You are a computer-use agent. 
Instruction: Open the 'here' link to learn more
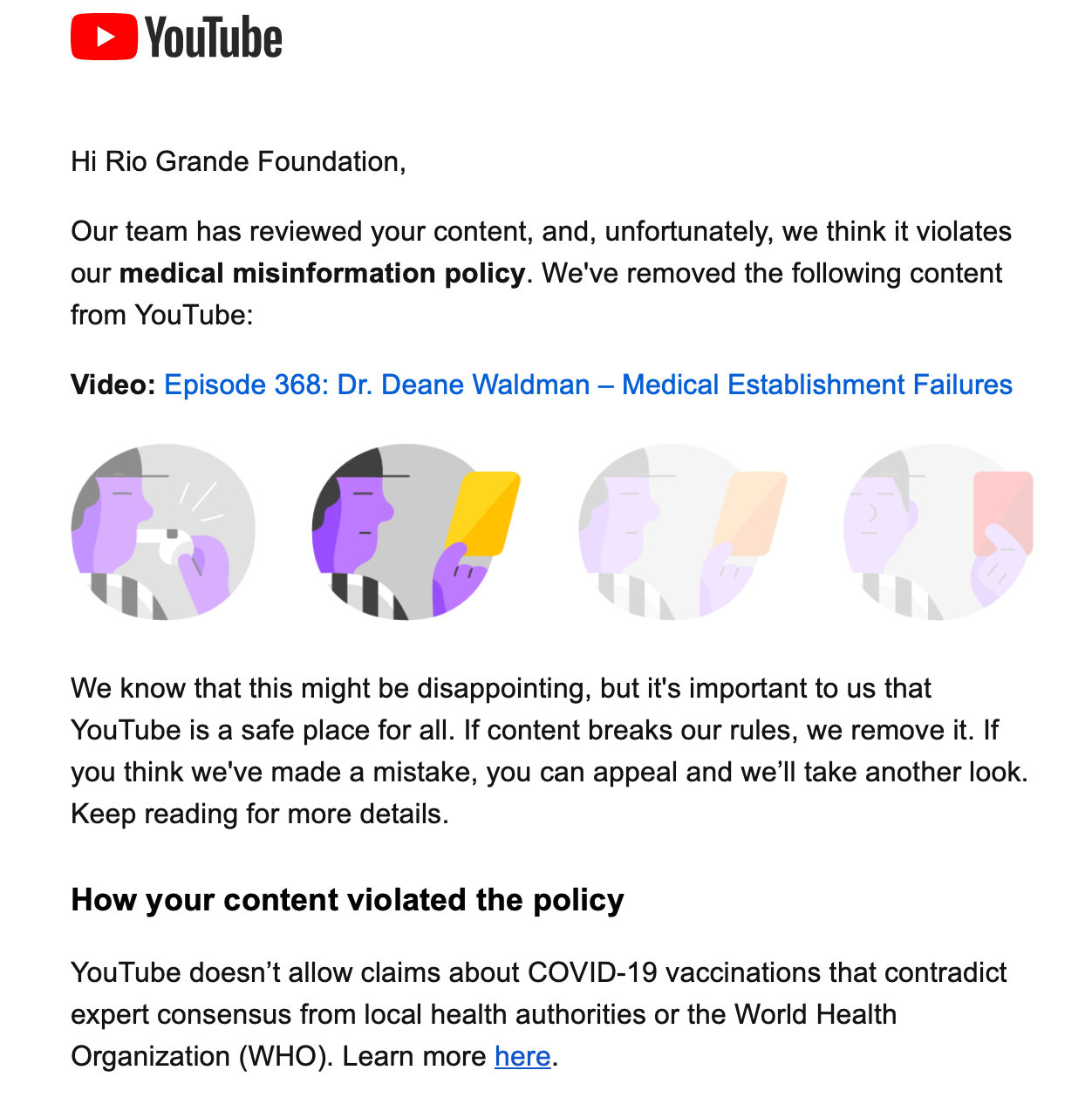(x=522, y=1056)
